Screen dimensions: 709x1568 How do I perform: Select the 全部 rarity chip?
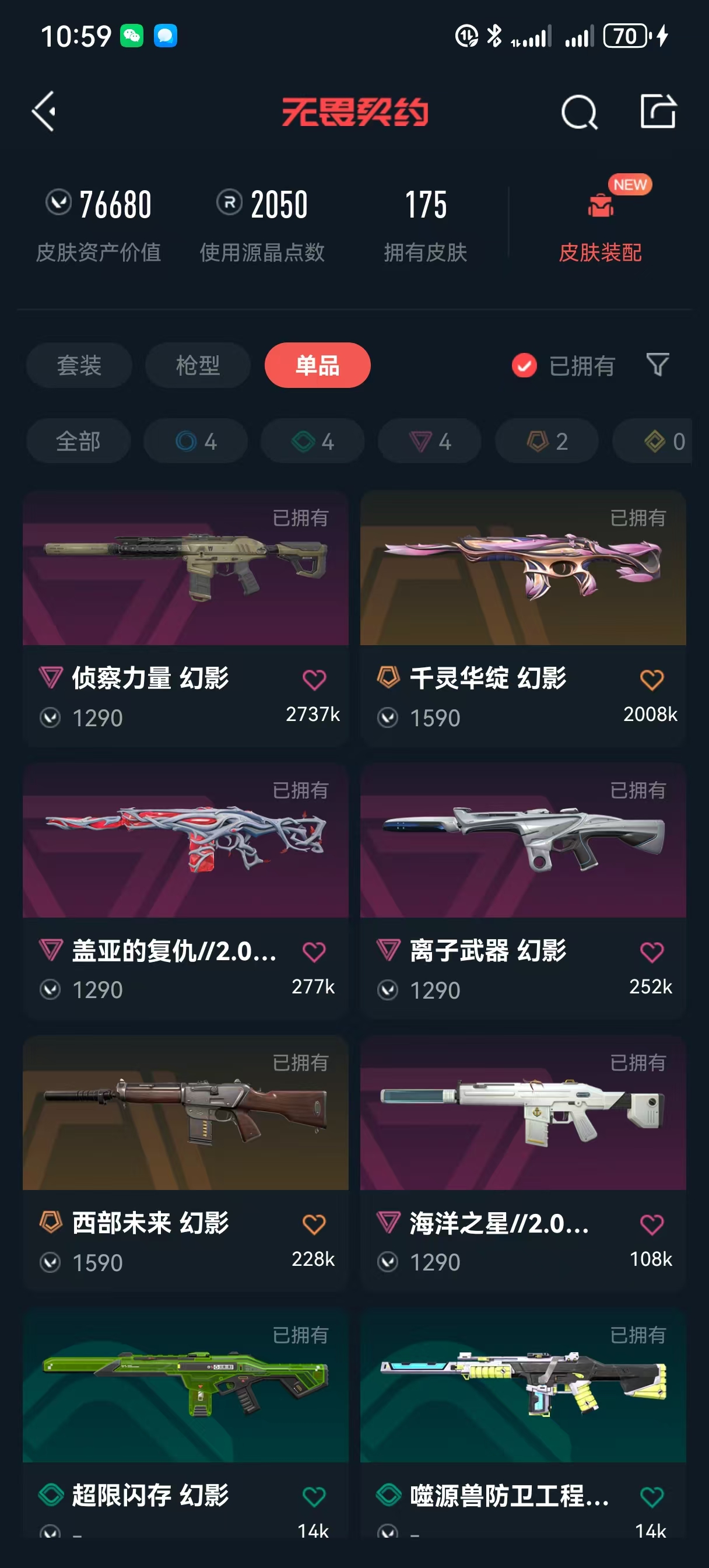point(79,440)
